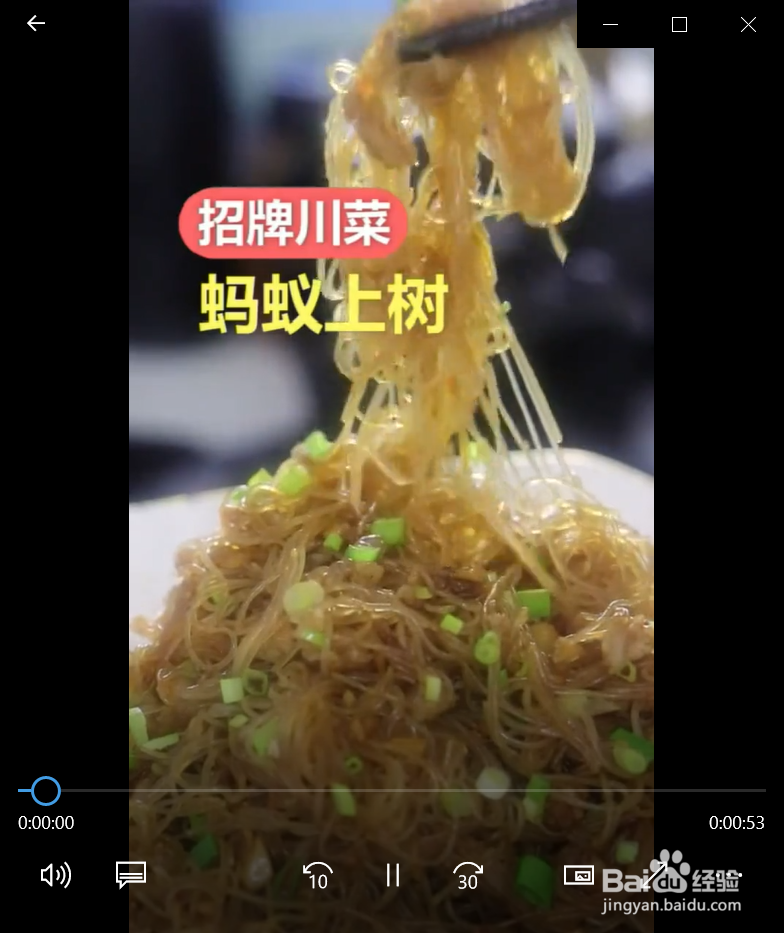This screenshot has height=933, width=784.
Task: Pause playback with the pause icon
Action: [x=392, y=876]
